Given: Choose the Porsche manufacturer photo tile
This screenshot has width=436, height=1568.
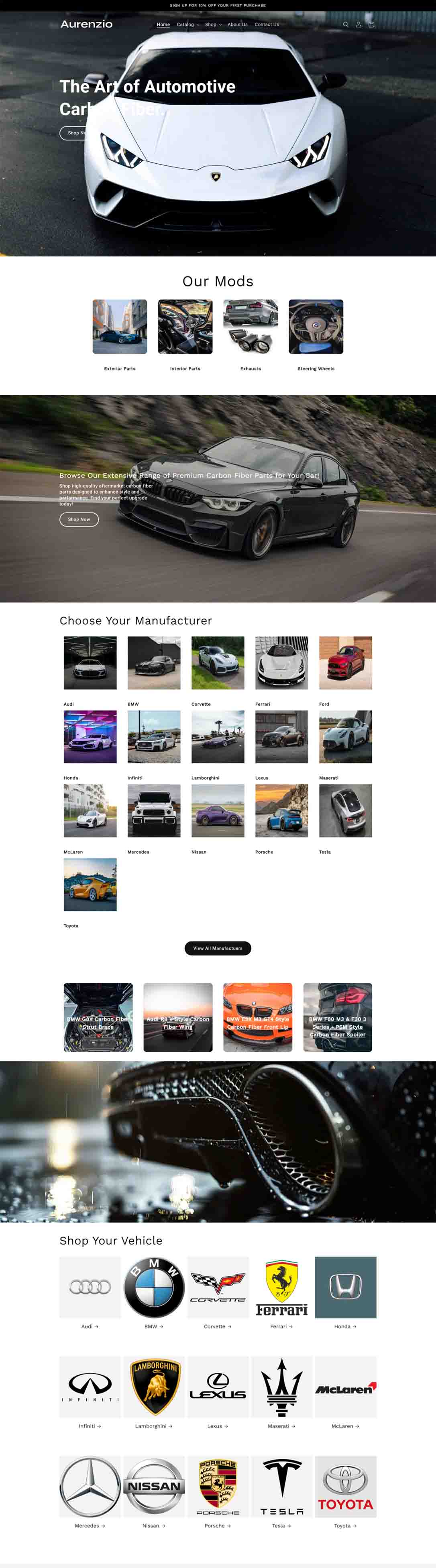Looking at the screenshot, I should tap(281, 810).
